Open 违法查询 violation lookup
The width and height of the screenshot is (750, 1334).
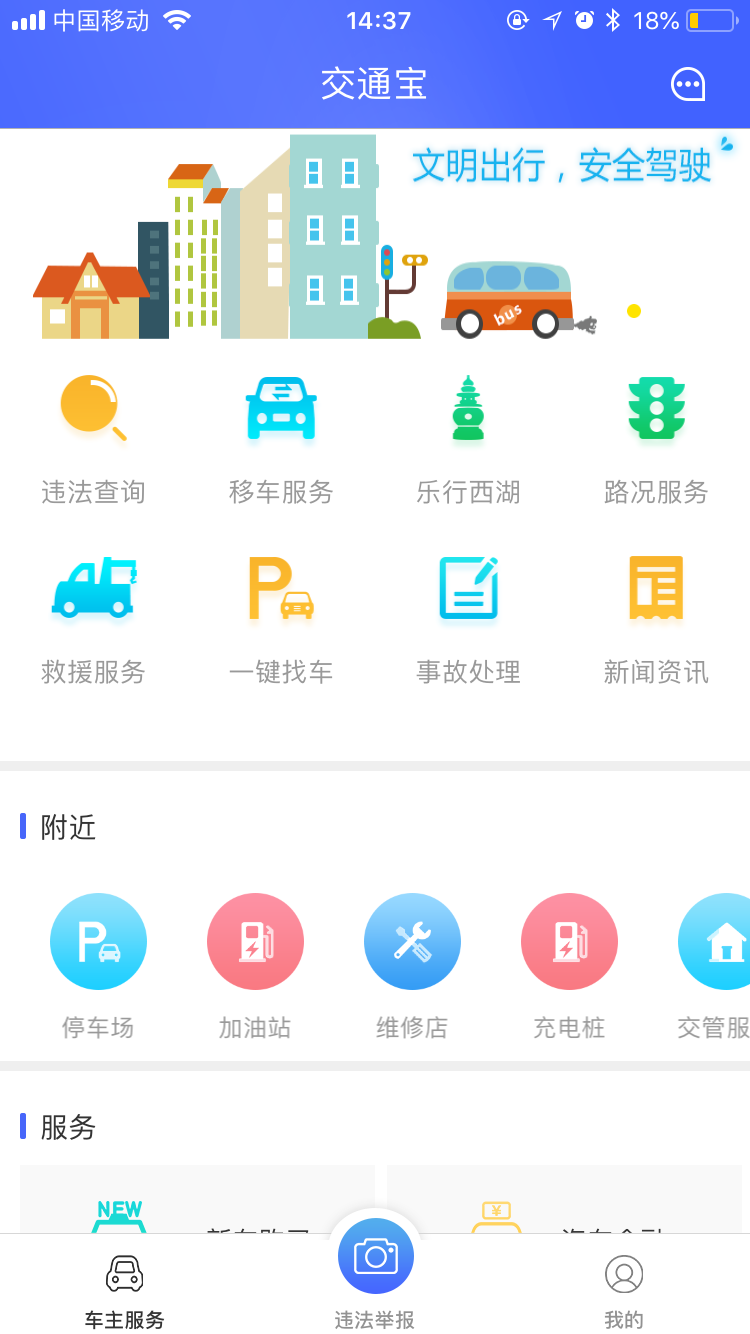93,437
